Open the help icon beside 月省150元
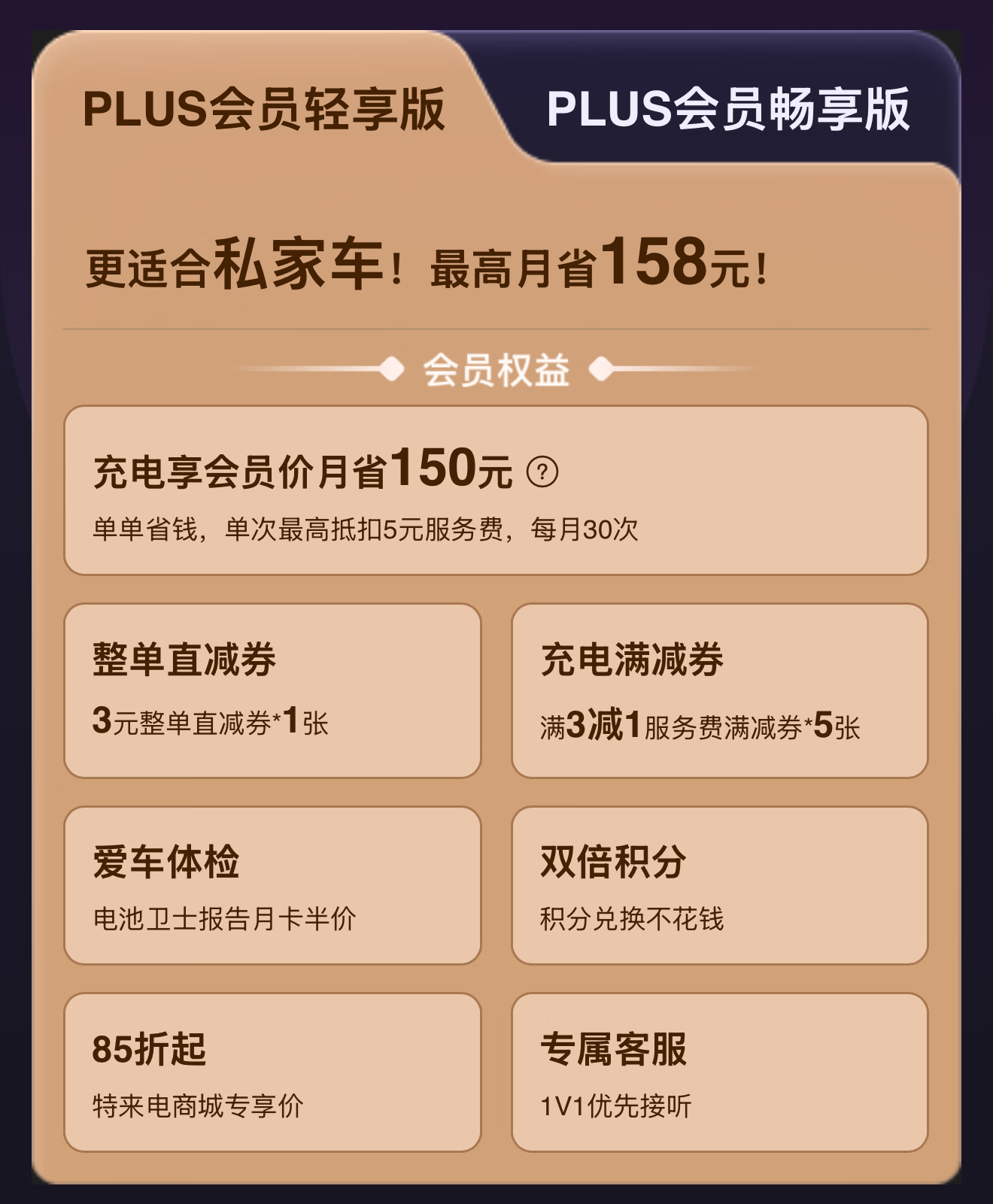This screenshot has height=1204, width=993. click(x=542, y=472)
